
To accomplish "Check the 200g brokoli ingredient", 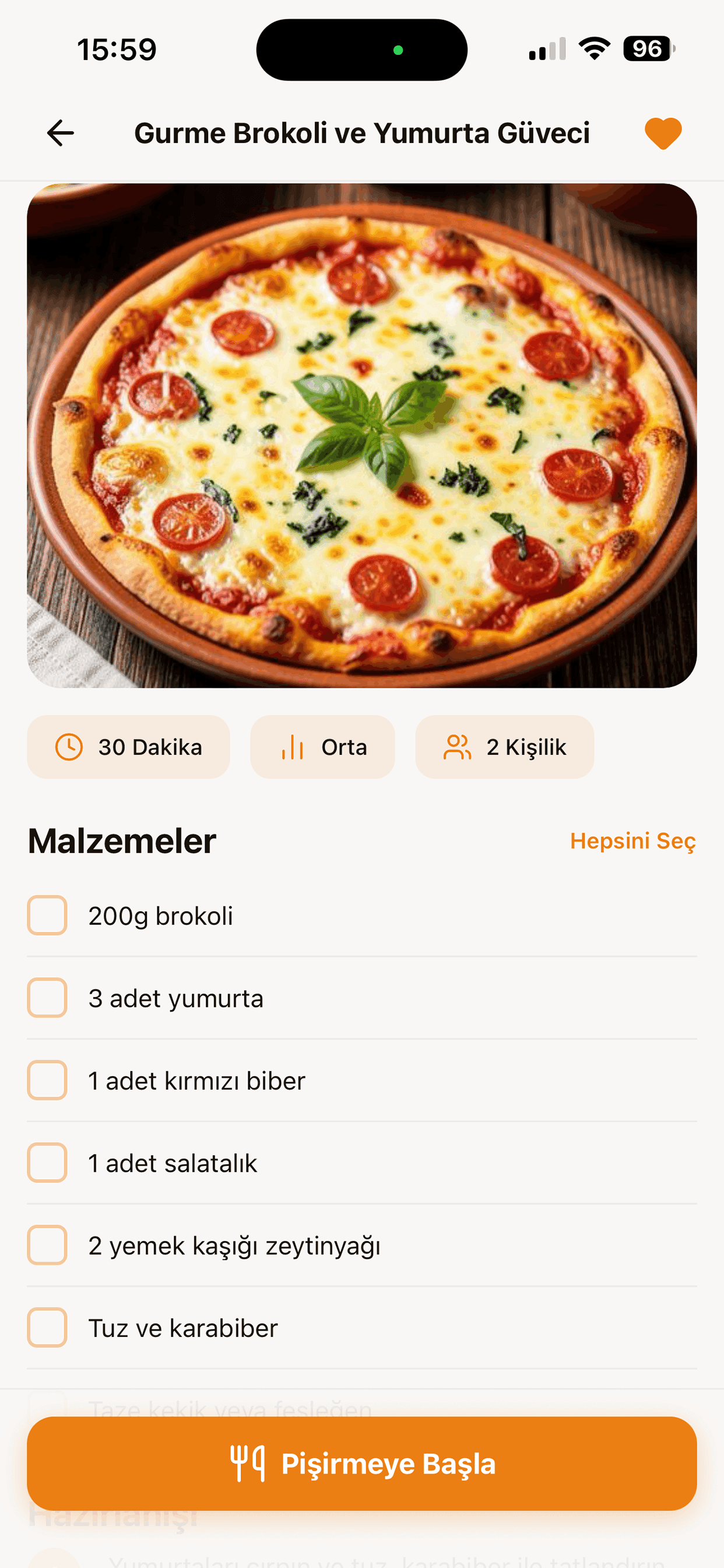I will pos(47,914).
